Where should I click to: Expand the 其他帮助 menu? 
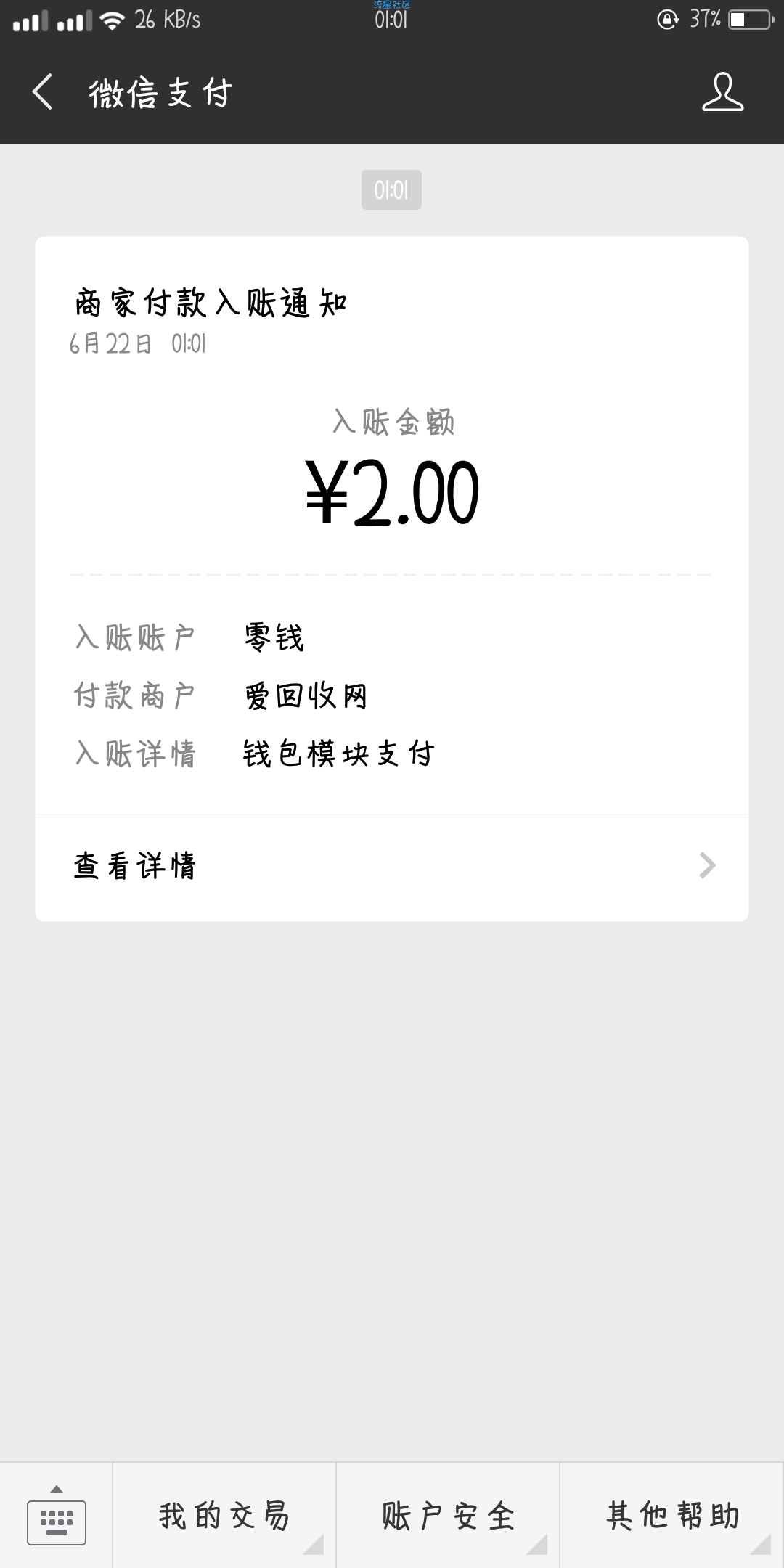[672, 1516]
